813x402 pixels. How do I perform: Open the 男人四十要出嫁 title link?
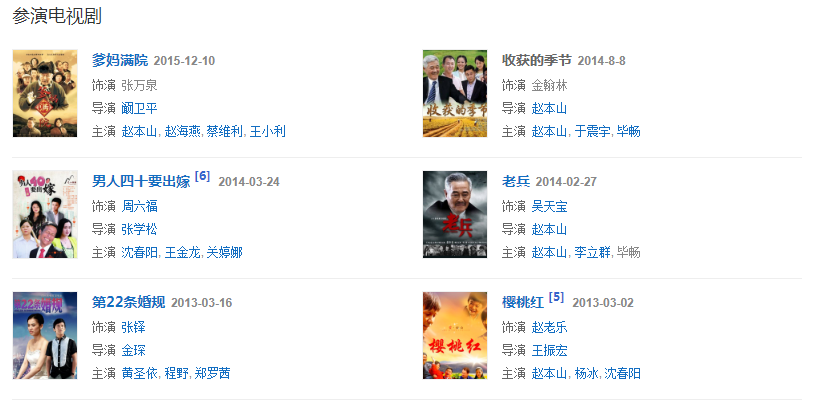[140, 181]
